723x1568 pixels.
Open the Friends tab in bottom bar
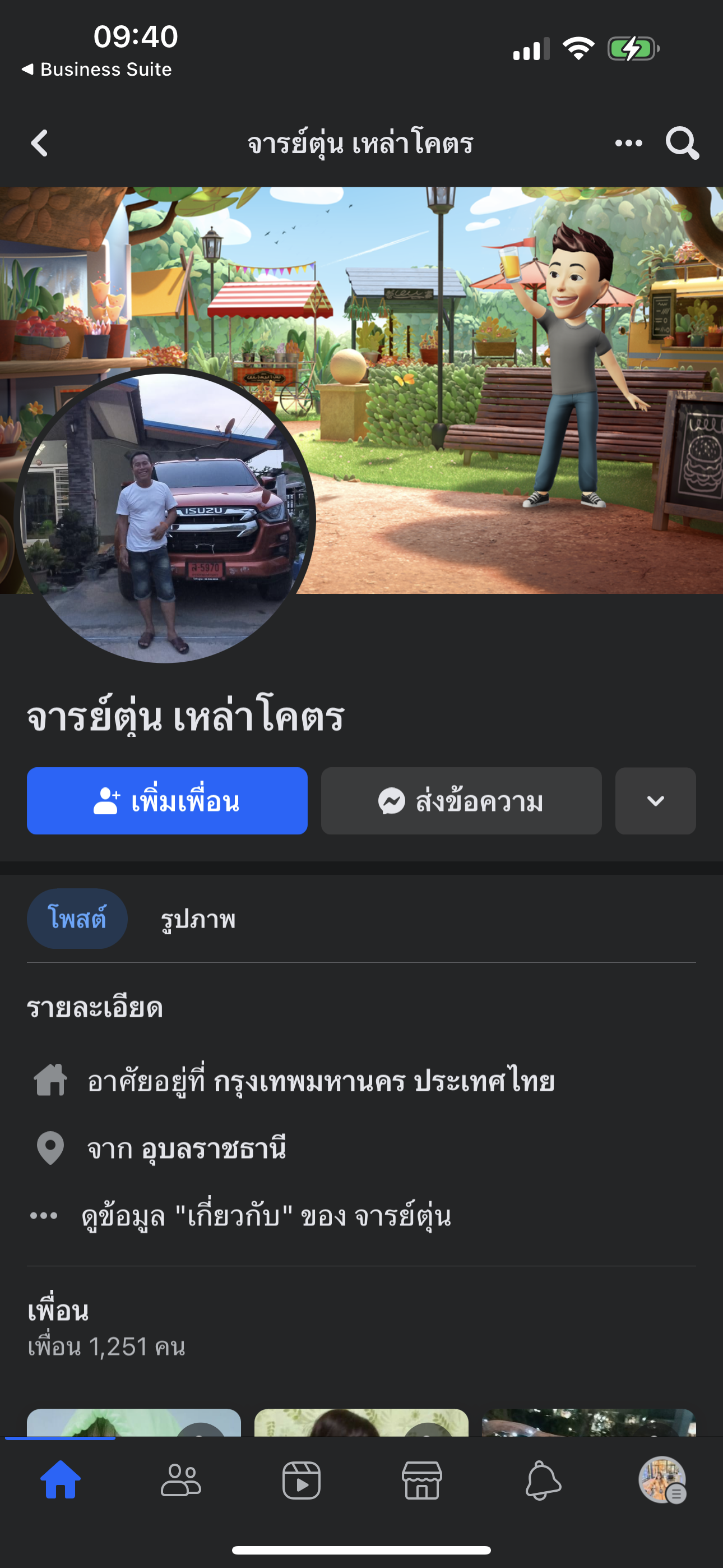coord(180,1481)
